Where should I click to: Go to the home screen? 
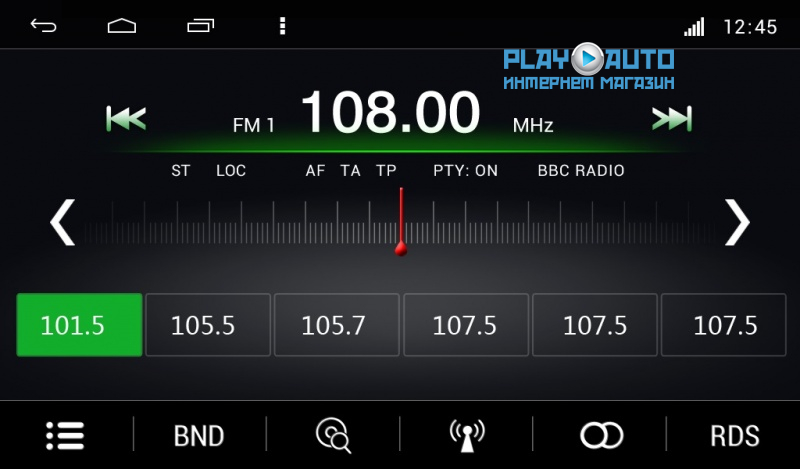click(122, 25)
